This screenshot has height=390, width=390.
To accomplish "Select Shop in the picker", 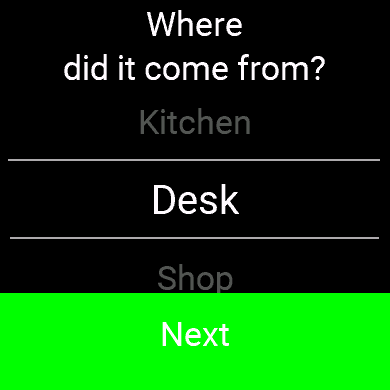I will pyautogui.click(x=195, y=278).
